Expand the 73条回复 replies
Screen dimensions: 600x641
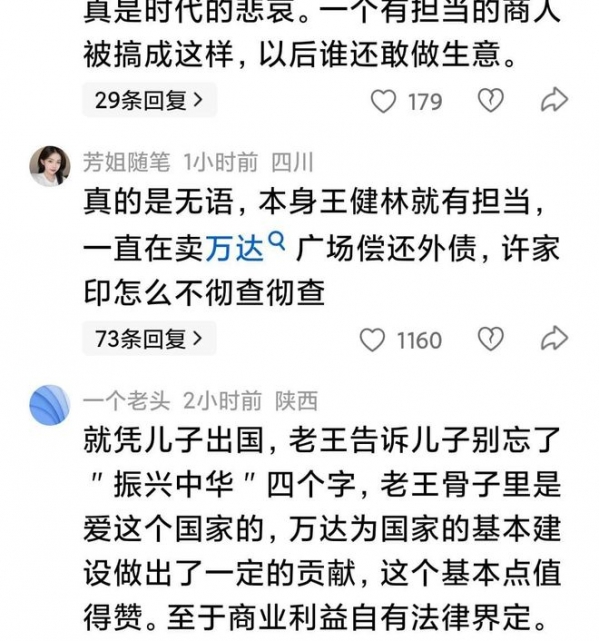tap(148, 339)
